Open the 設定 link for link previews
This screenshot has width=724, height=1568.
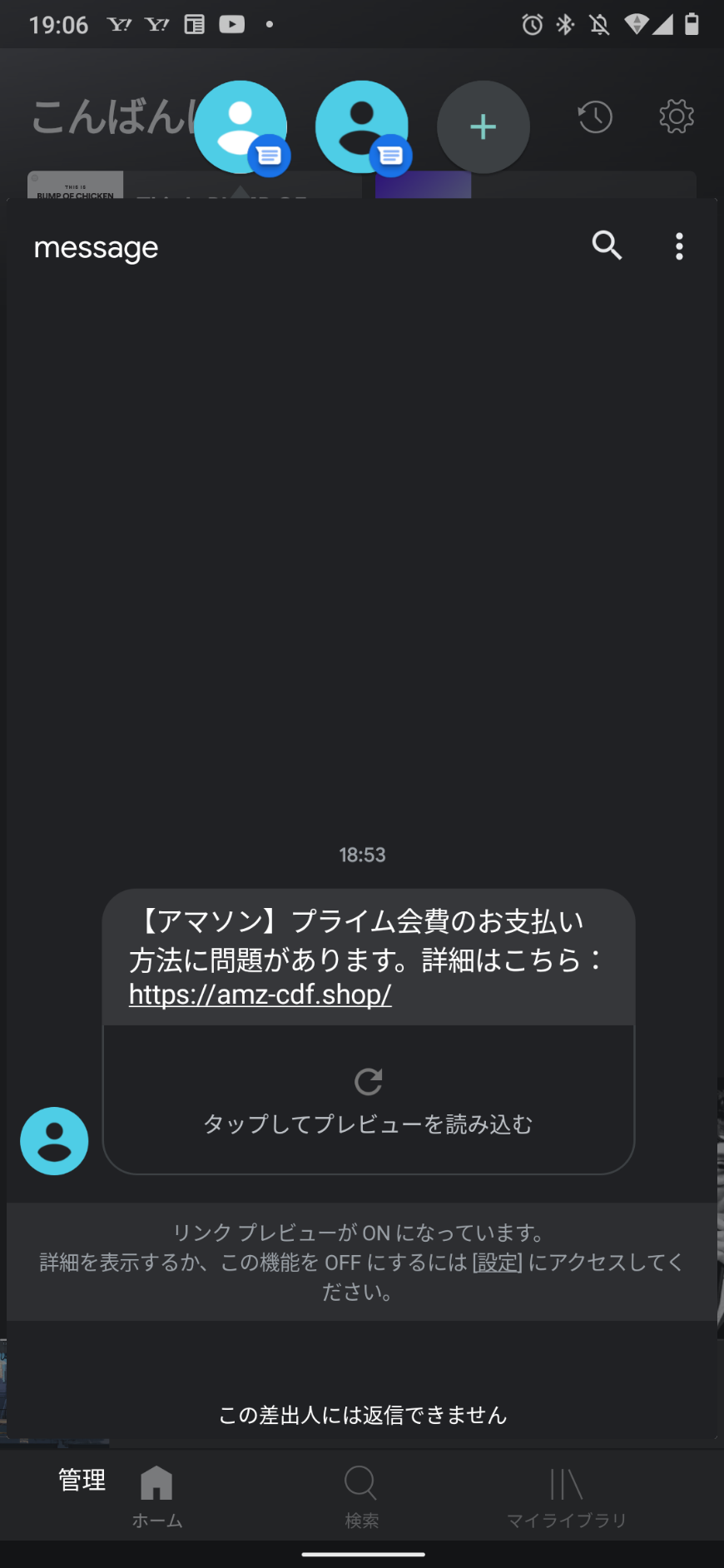pyautogui.click(x=497, y=1263)
